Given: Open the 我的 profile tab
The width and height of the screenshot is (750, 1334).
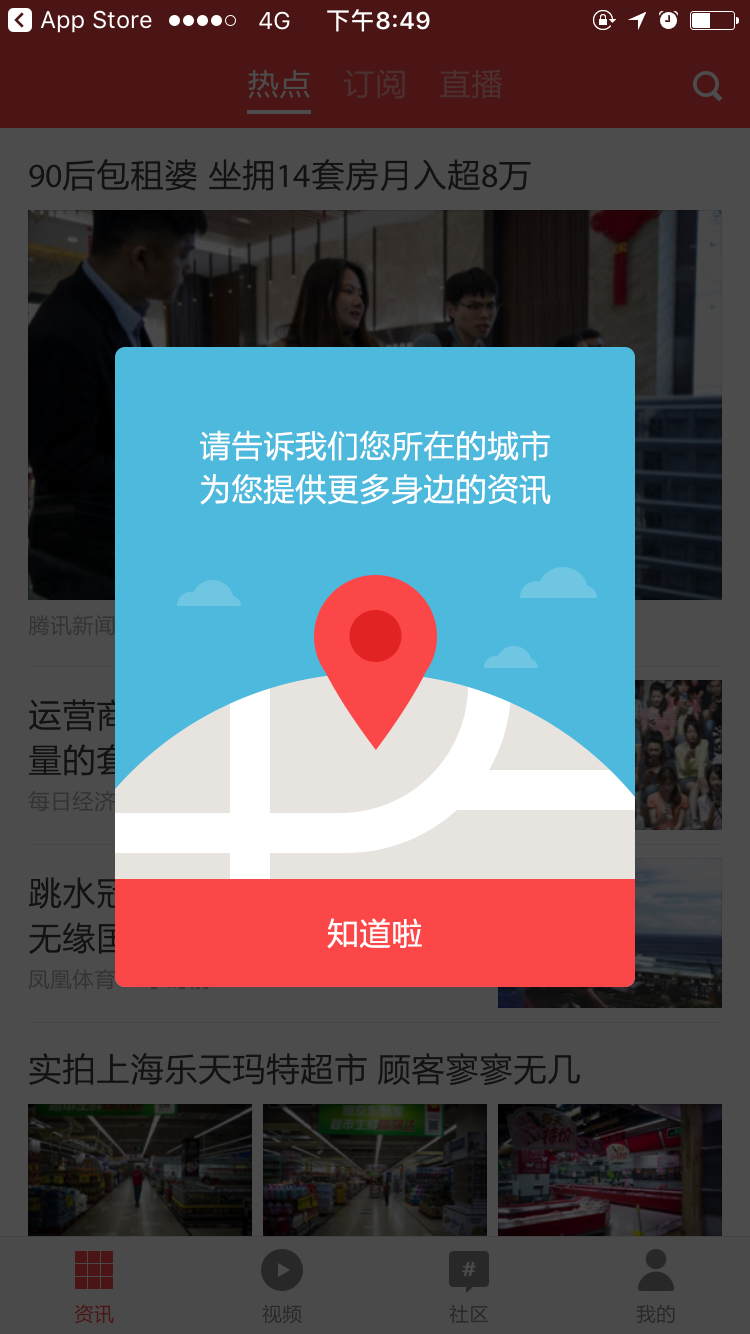Looking at the screenshot, I should click(x=656, y=1287).
